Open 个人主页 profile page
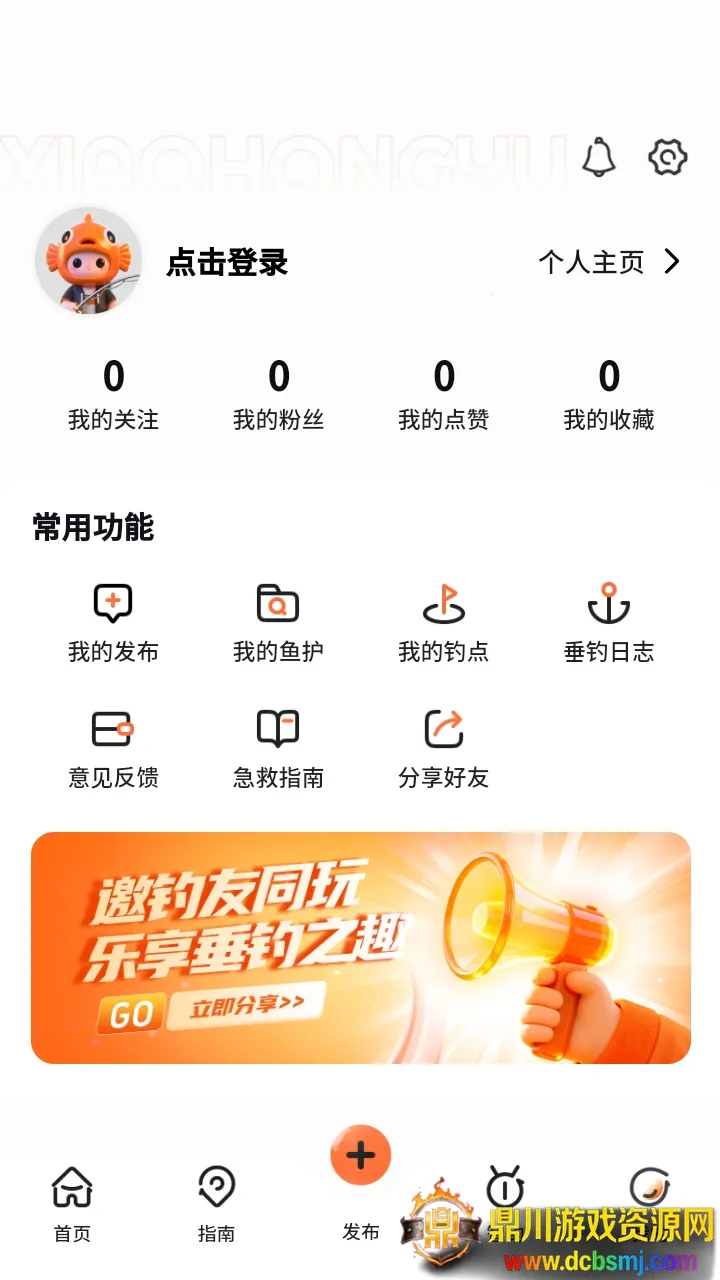This screenshot has width=720, height=1280. click(x=609, y=263)
